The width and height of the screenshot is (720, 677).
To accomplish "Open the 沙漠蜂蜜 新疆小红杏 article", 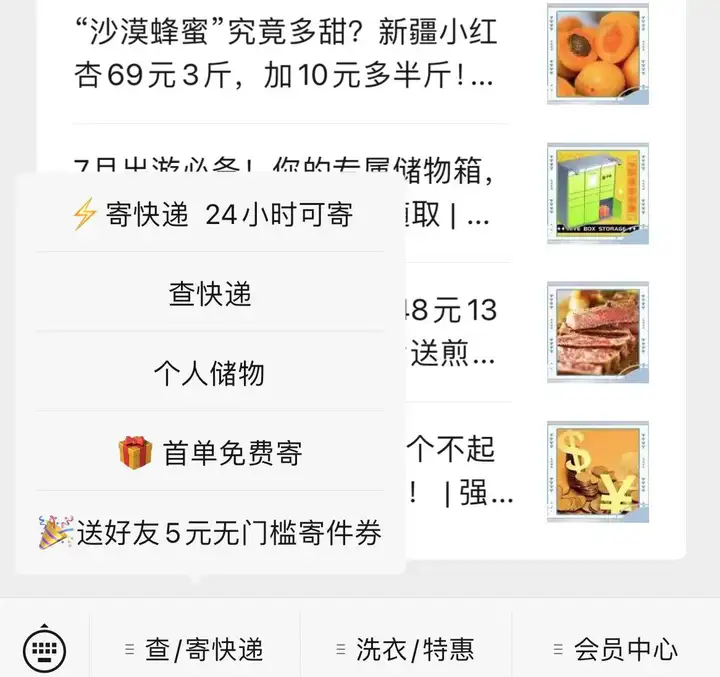I will click(290, 55).
